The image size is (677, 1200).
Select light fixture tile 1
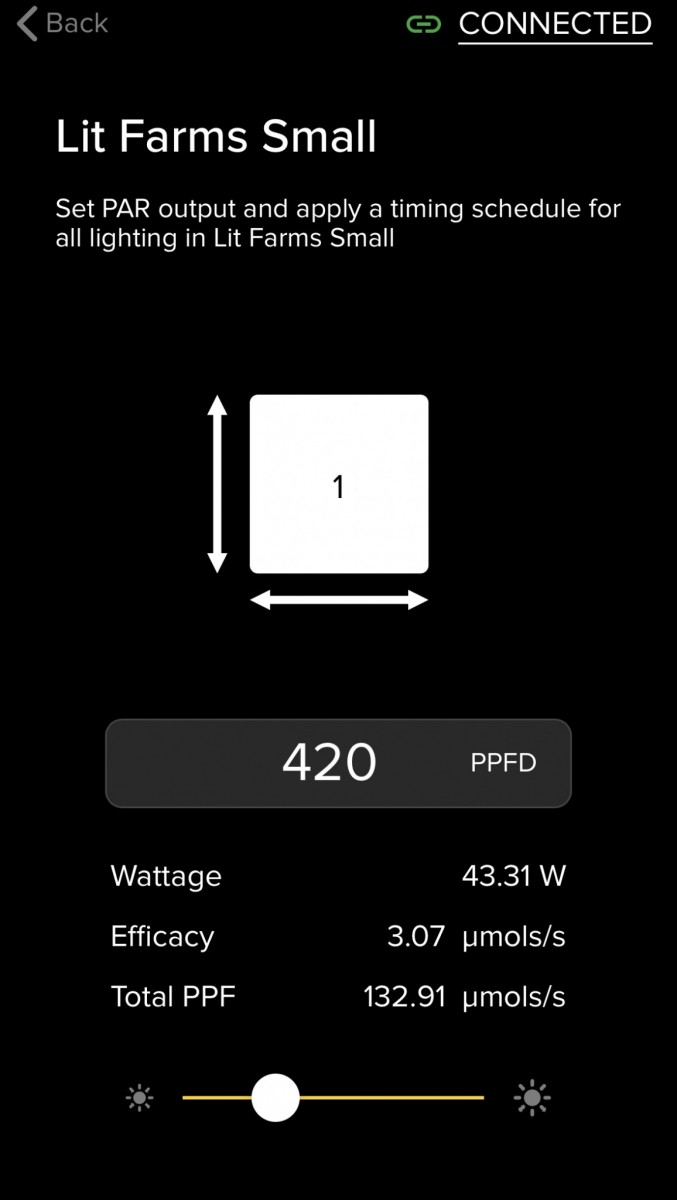[338, 485]
